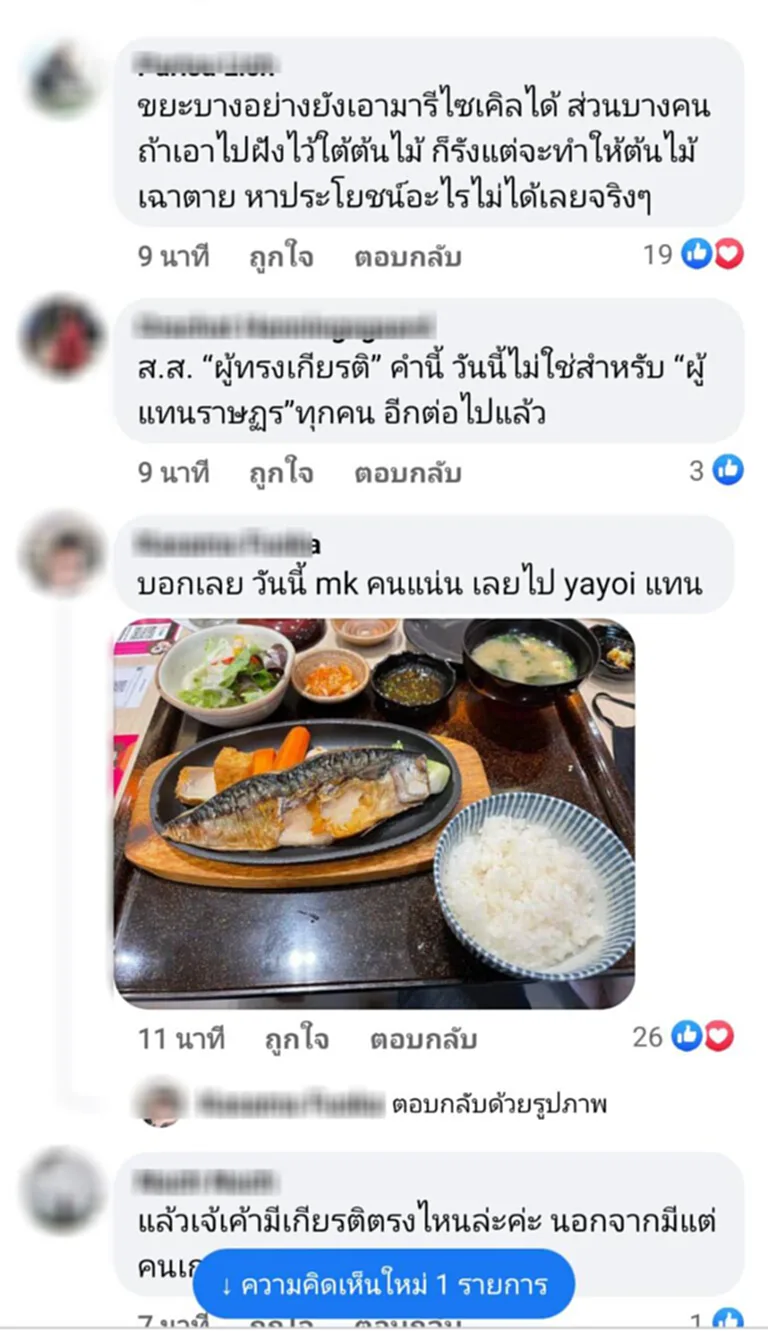This screenshot has width=768, height=1331.
Task: Open the profile picture of first commenter
Action: tap(62, 79)
